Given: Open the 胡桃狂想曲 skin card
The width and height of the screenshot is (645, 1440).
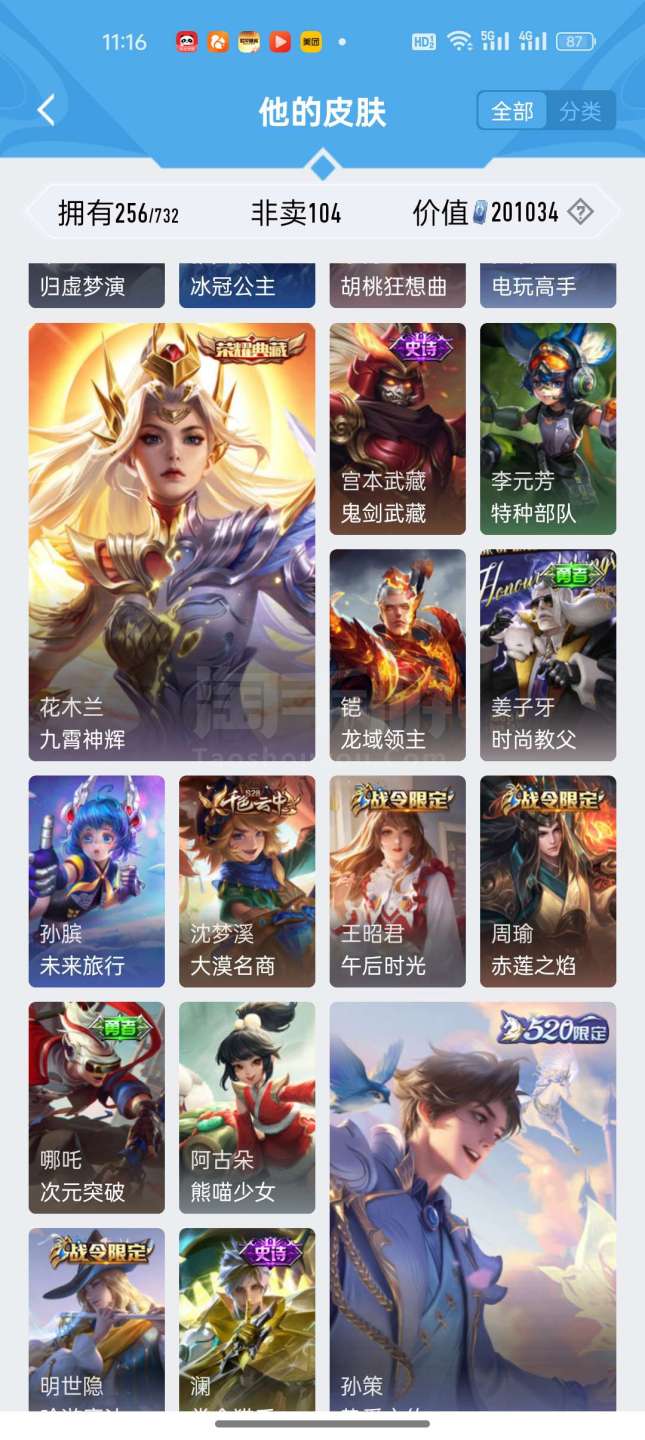Looking at the screenshot, I should tap(397, 286).
